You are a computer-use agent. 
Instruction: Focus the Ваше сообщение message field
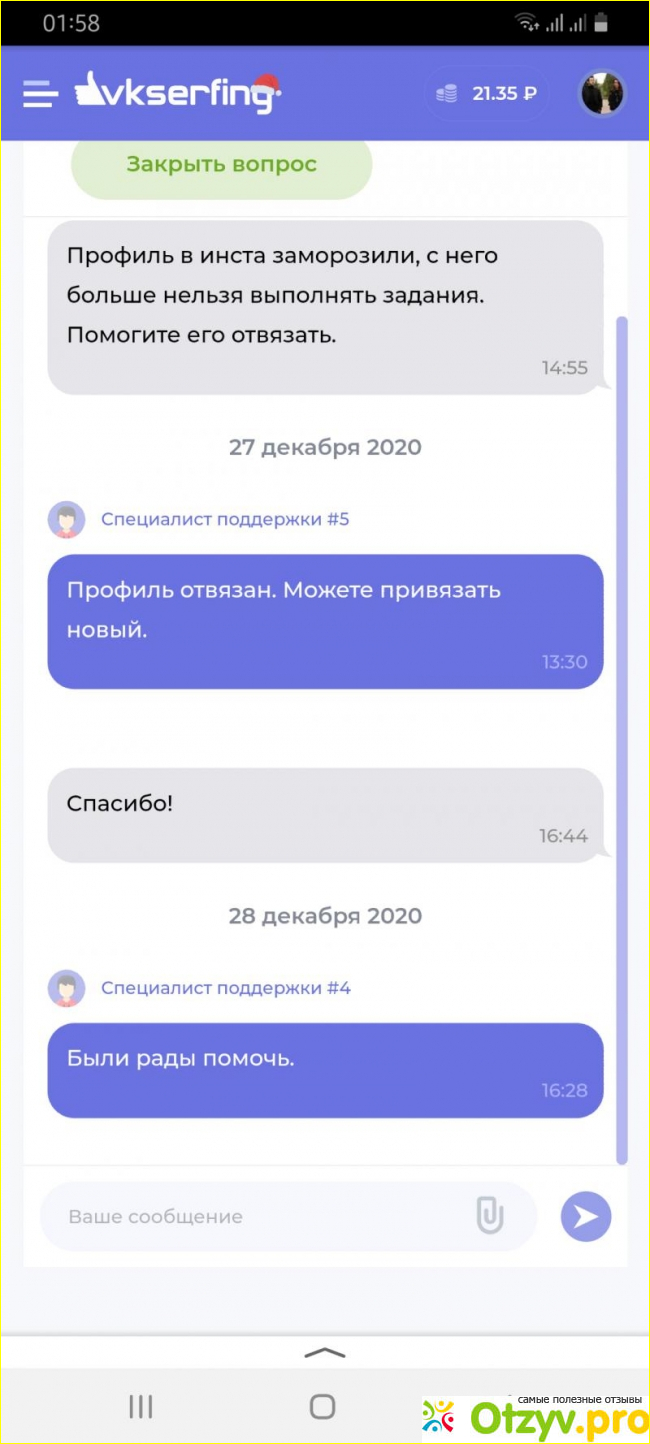pos(250,1217)
